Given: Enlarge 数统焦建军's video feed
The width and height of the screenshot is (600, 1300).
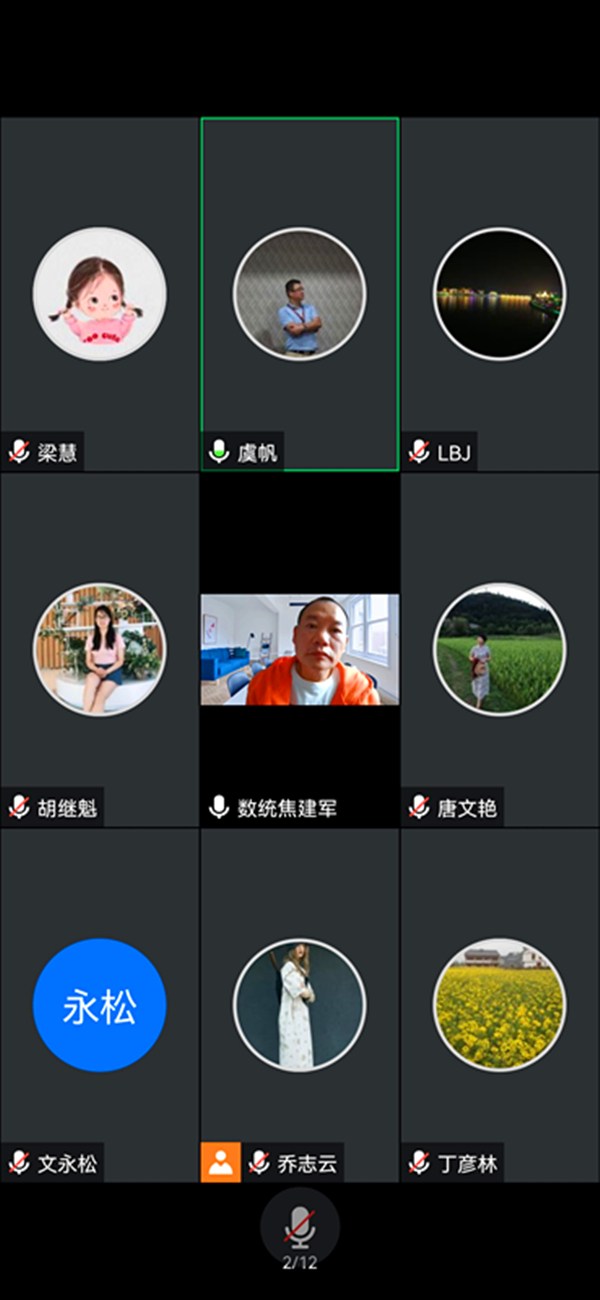Looking at the screenshot, I should (x=300, y=650).
